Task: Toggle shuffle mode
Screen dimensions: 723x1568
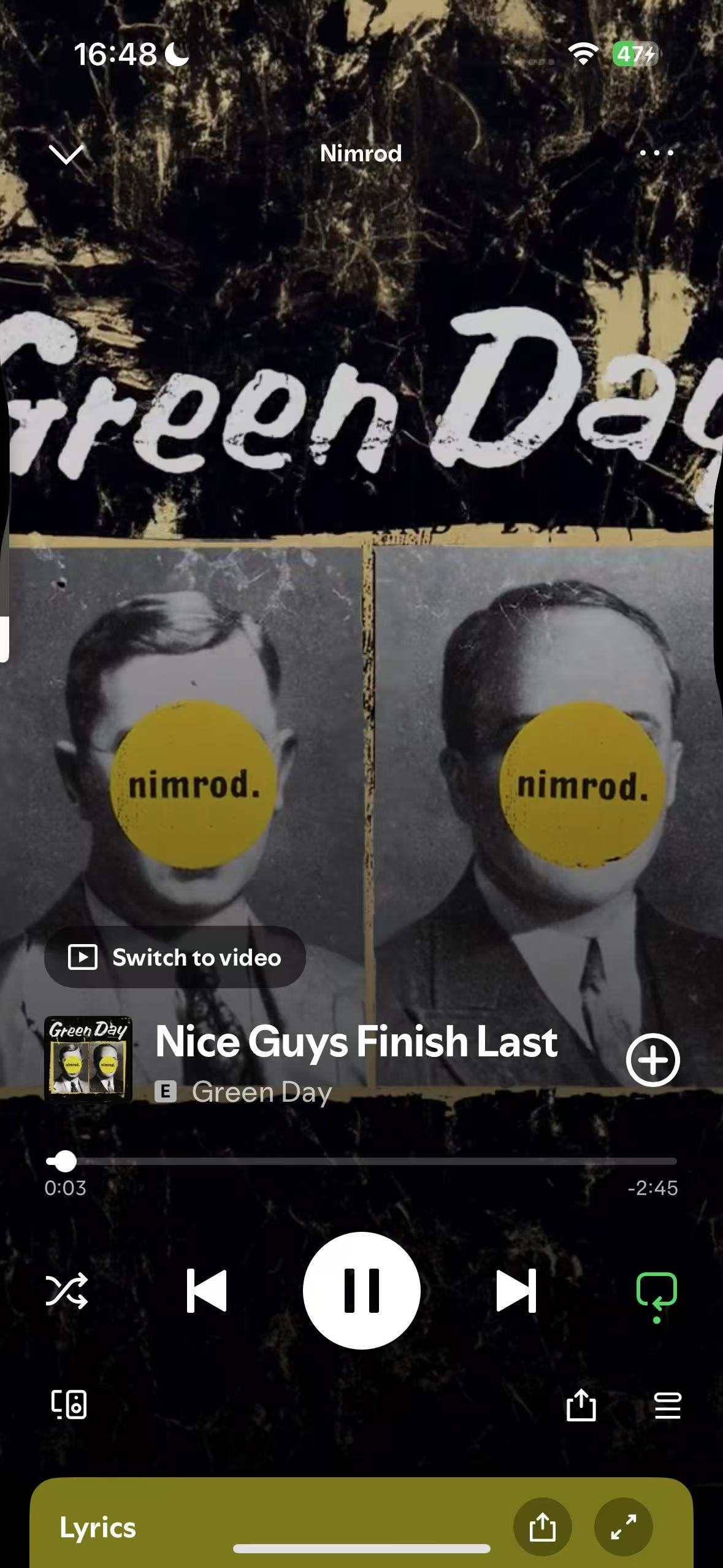Action: coord(67,1291)
